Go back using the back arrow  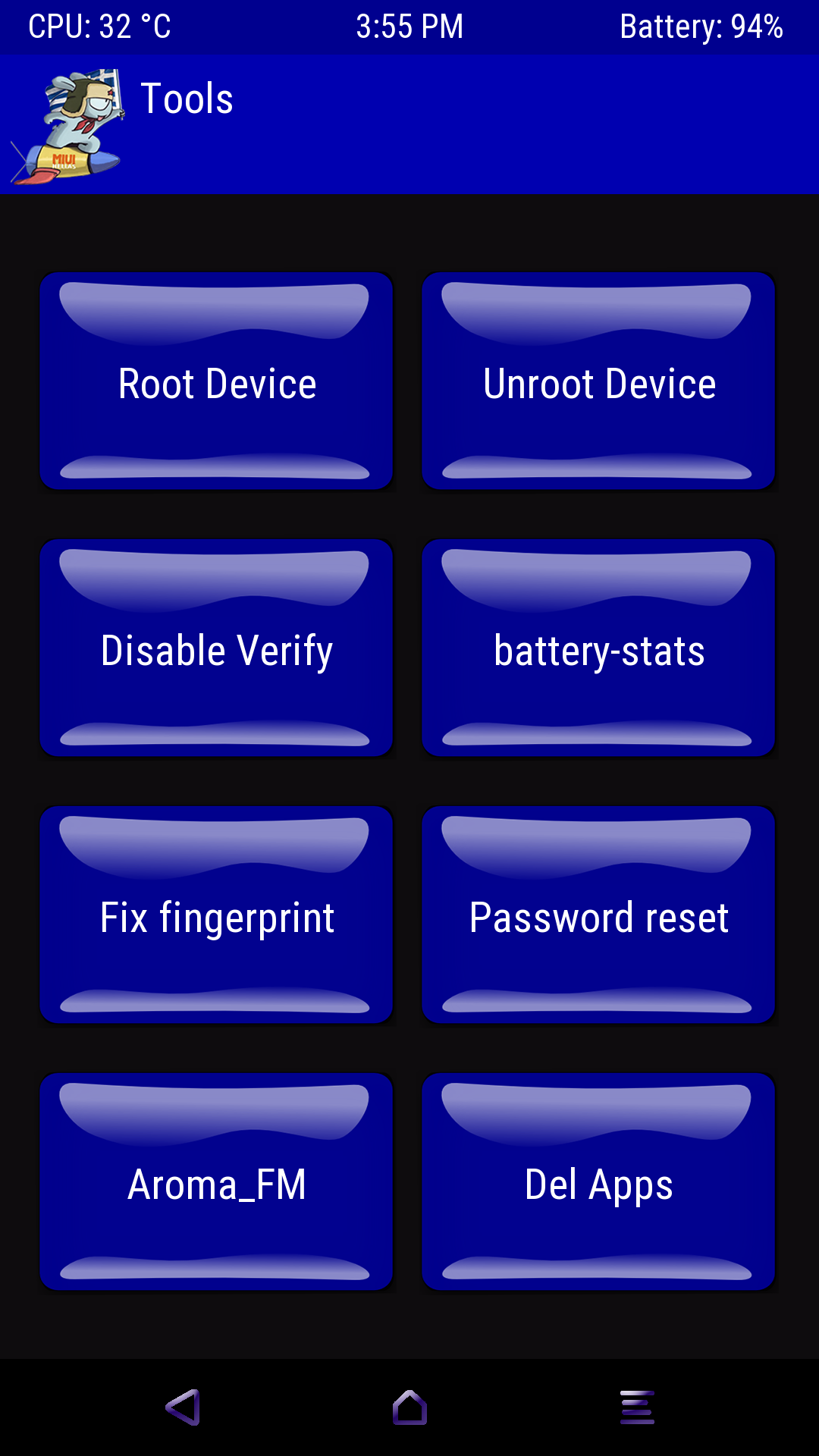coord(183,1407)
